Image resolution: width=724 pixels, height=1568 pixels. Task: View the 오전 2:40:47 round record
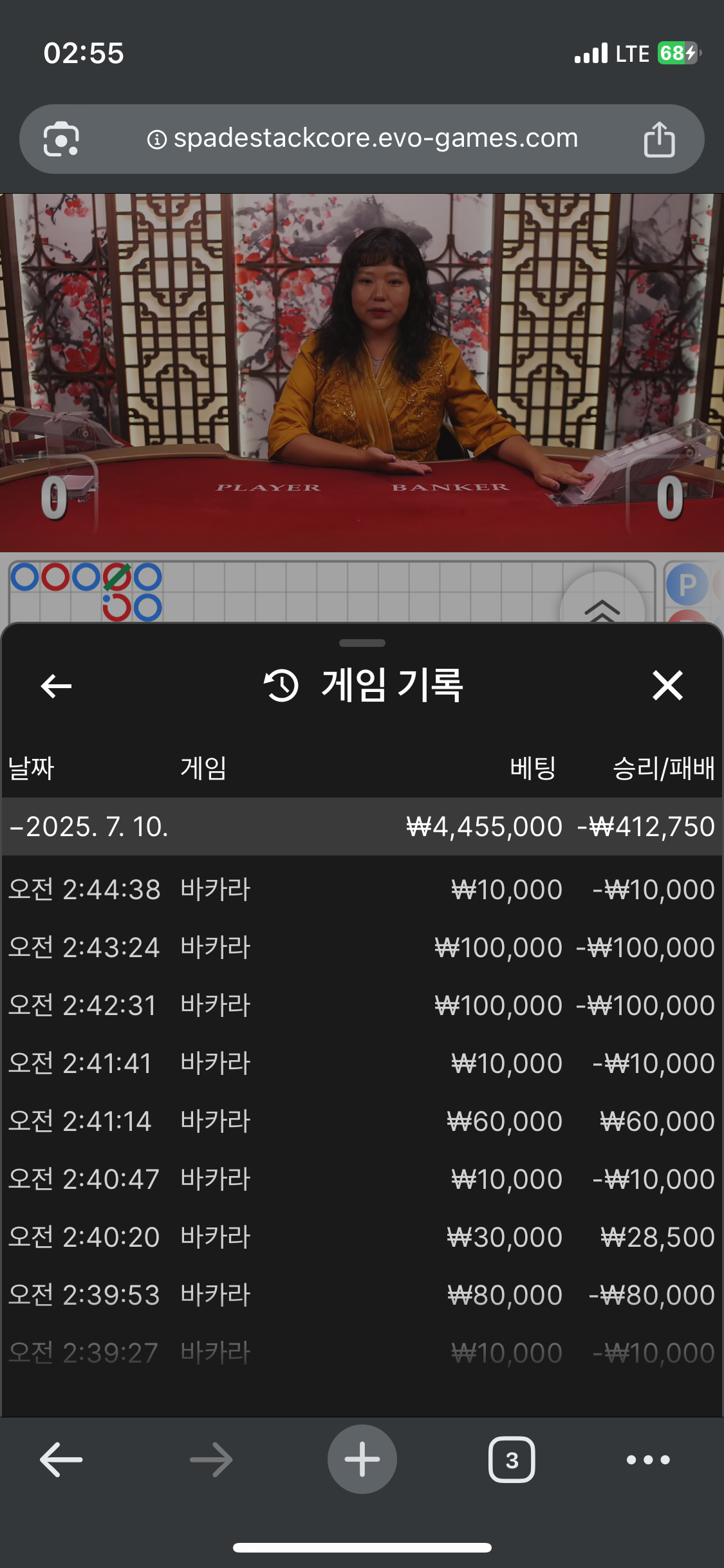pyautogui.click(x=360, y=1179)
